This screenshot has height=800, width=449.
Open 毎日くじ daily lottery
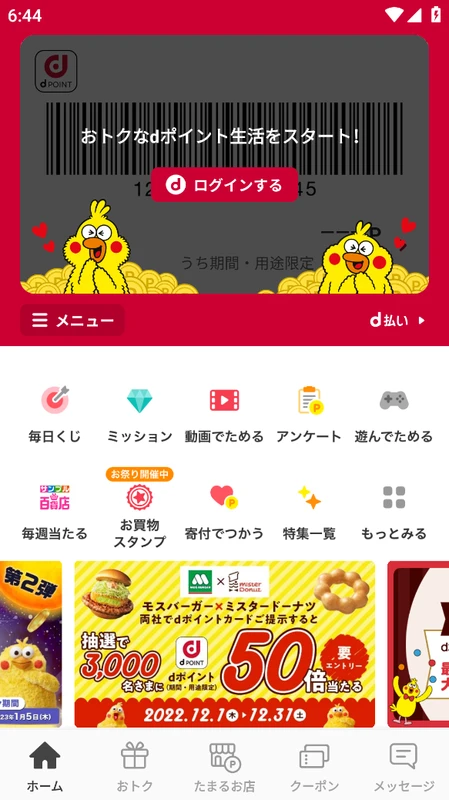[55, 414]
